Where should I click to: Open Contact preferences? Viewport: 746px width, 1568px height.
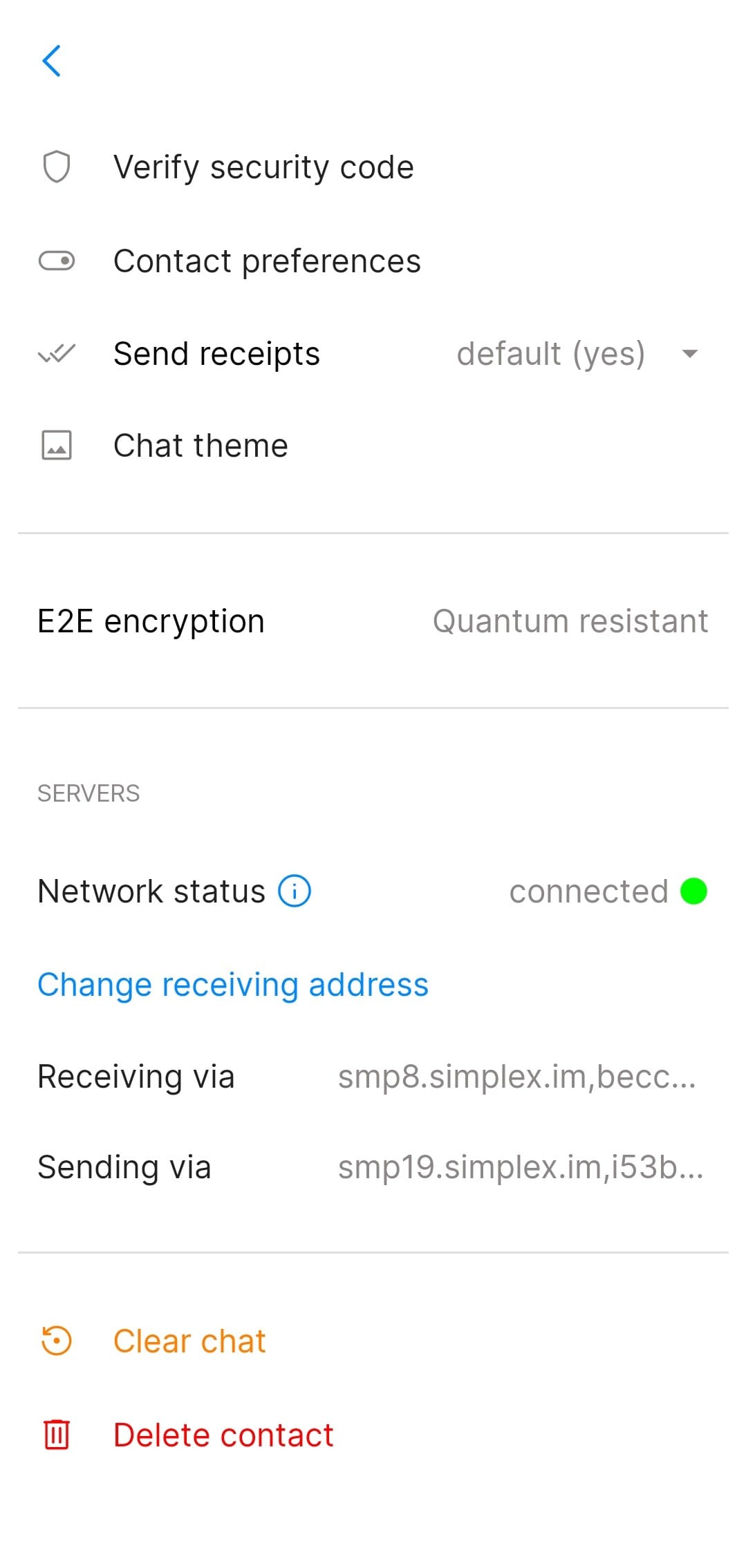(x=266, y=261)
